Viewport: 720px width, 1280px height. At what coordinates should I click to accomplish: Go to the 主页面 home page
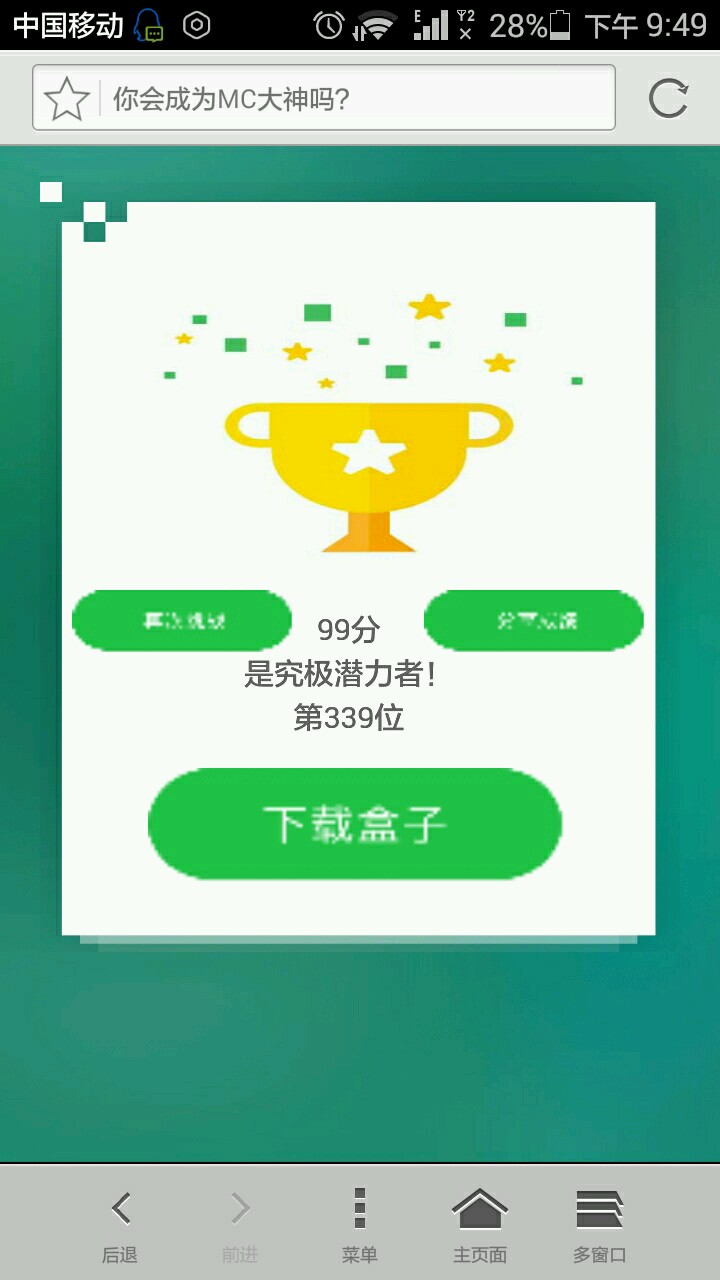(480, 1224)
